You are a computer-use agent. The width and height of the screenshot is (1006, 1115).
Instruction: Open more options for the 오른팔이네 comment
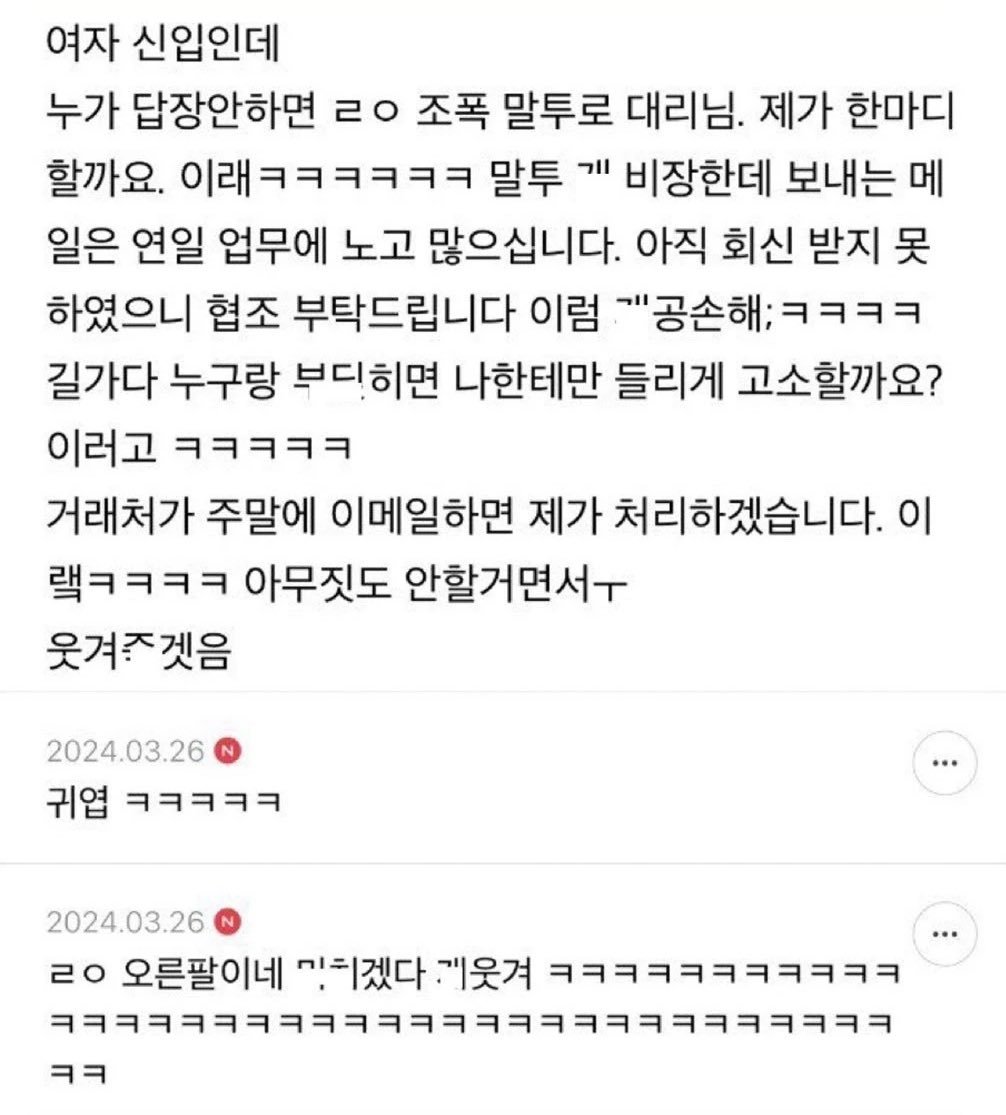943,934
